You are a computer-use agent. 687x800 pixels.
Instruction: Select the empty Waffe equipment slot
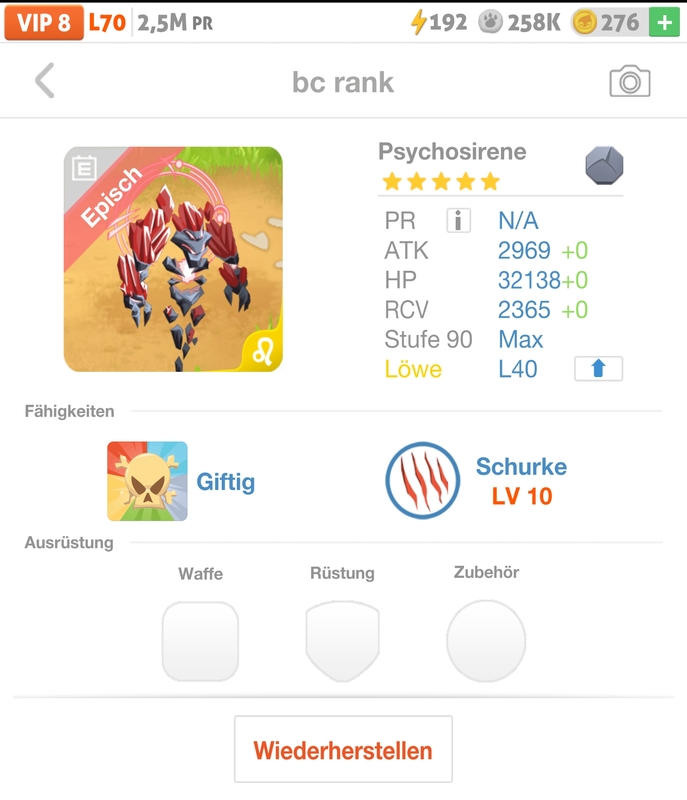[x=200, y=641]
